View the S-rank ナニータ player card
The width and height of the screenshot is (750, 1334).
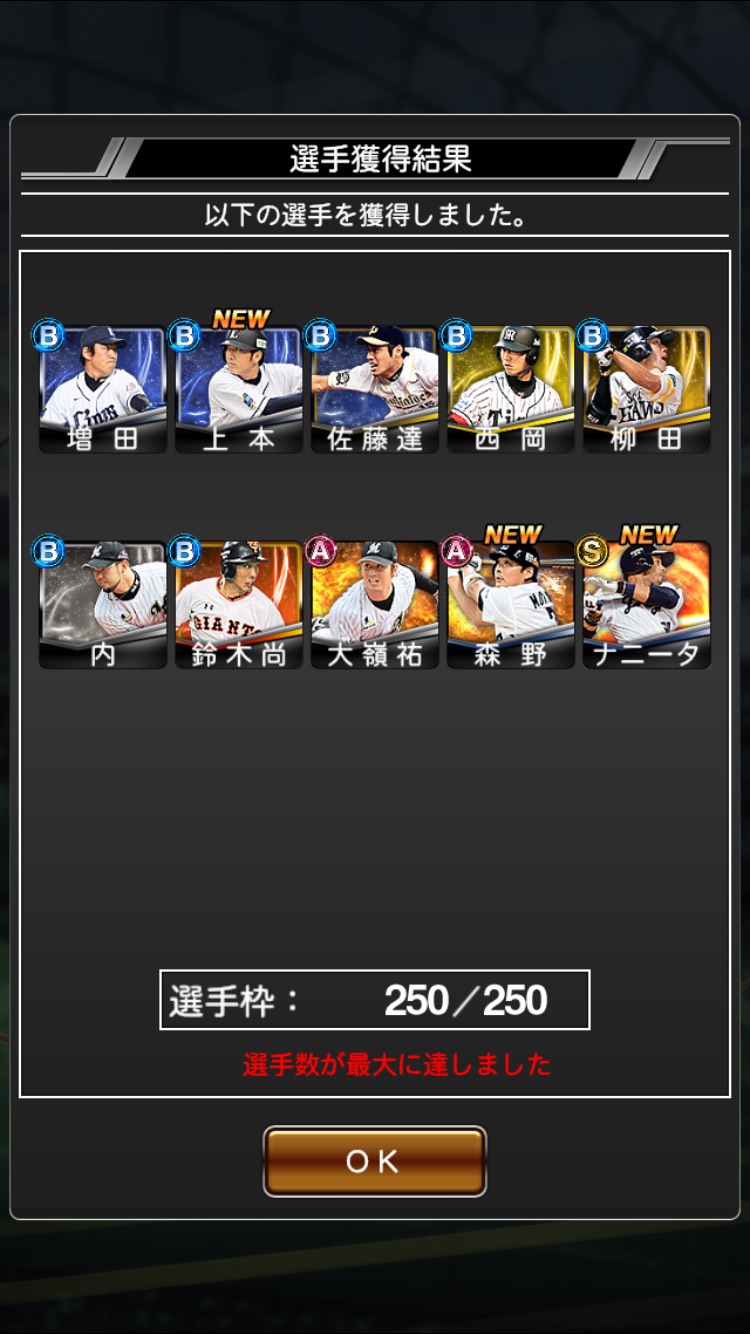pyautogui.click(x=647, y=605)
